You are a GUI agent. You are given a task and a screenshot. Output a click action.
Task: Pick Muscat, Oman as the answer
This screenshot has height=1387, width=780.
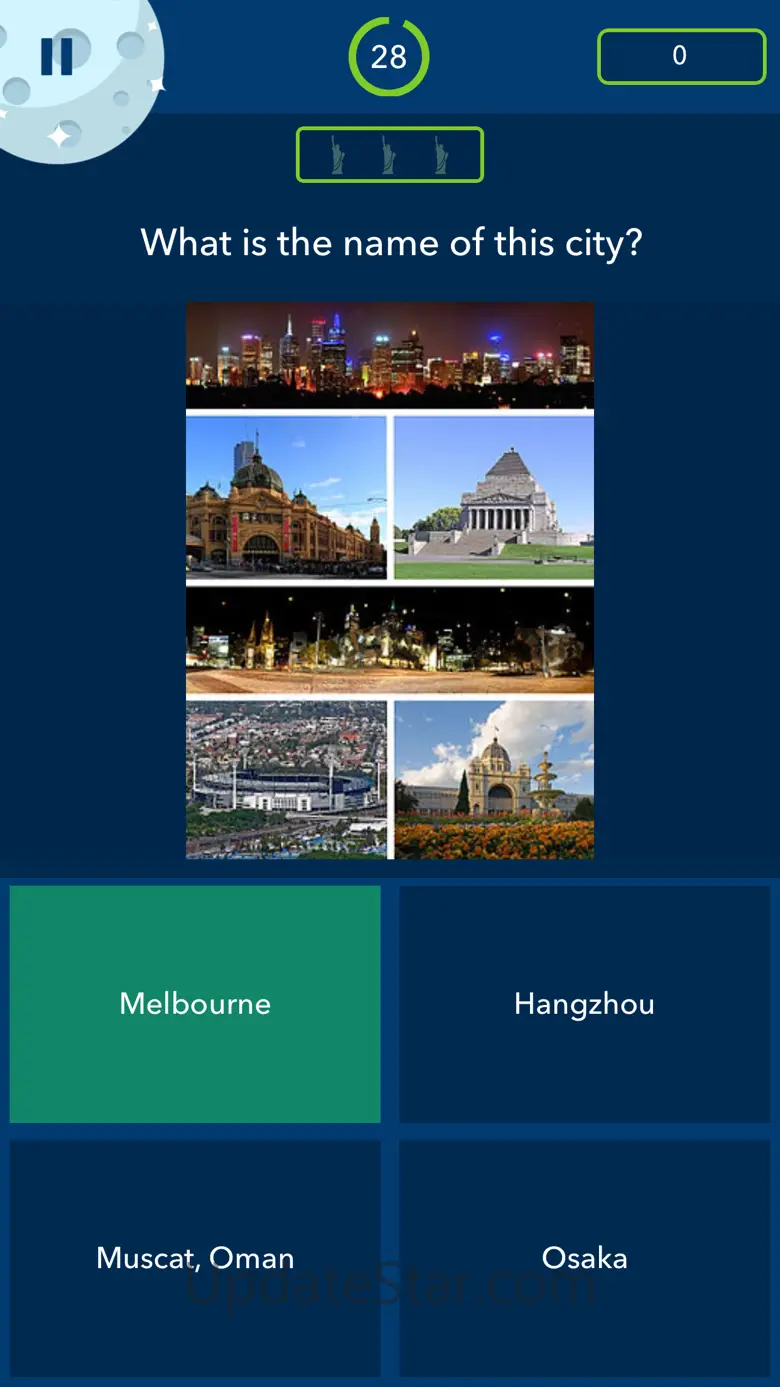195,1258
